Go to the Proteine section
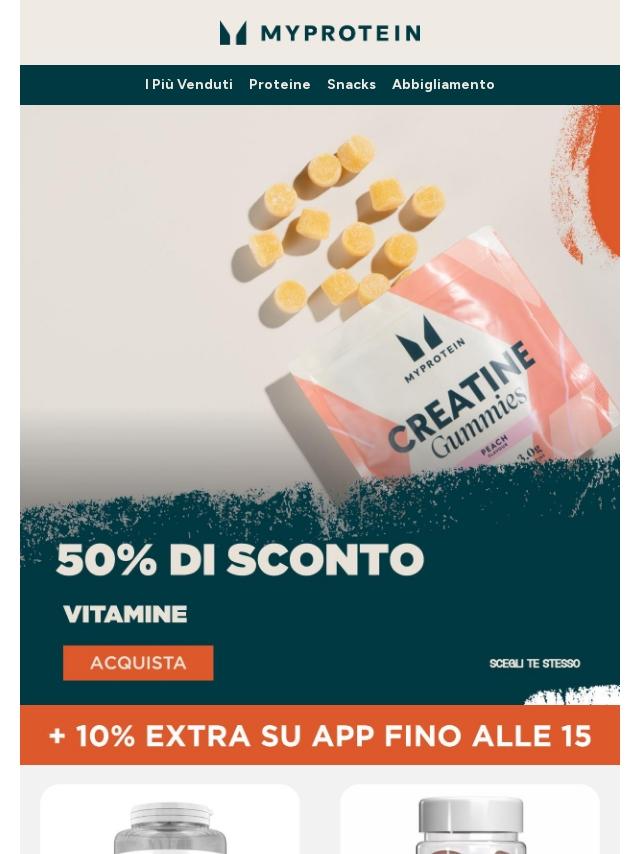 click(279, 85)
